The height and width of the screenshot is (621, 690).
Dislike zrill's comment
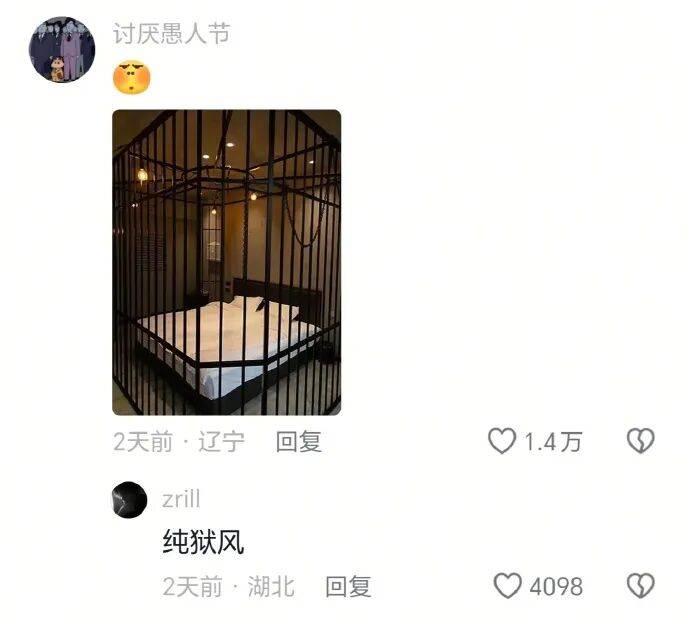pos(640,586)
